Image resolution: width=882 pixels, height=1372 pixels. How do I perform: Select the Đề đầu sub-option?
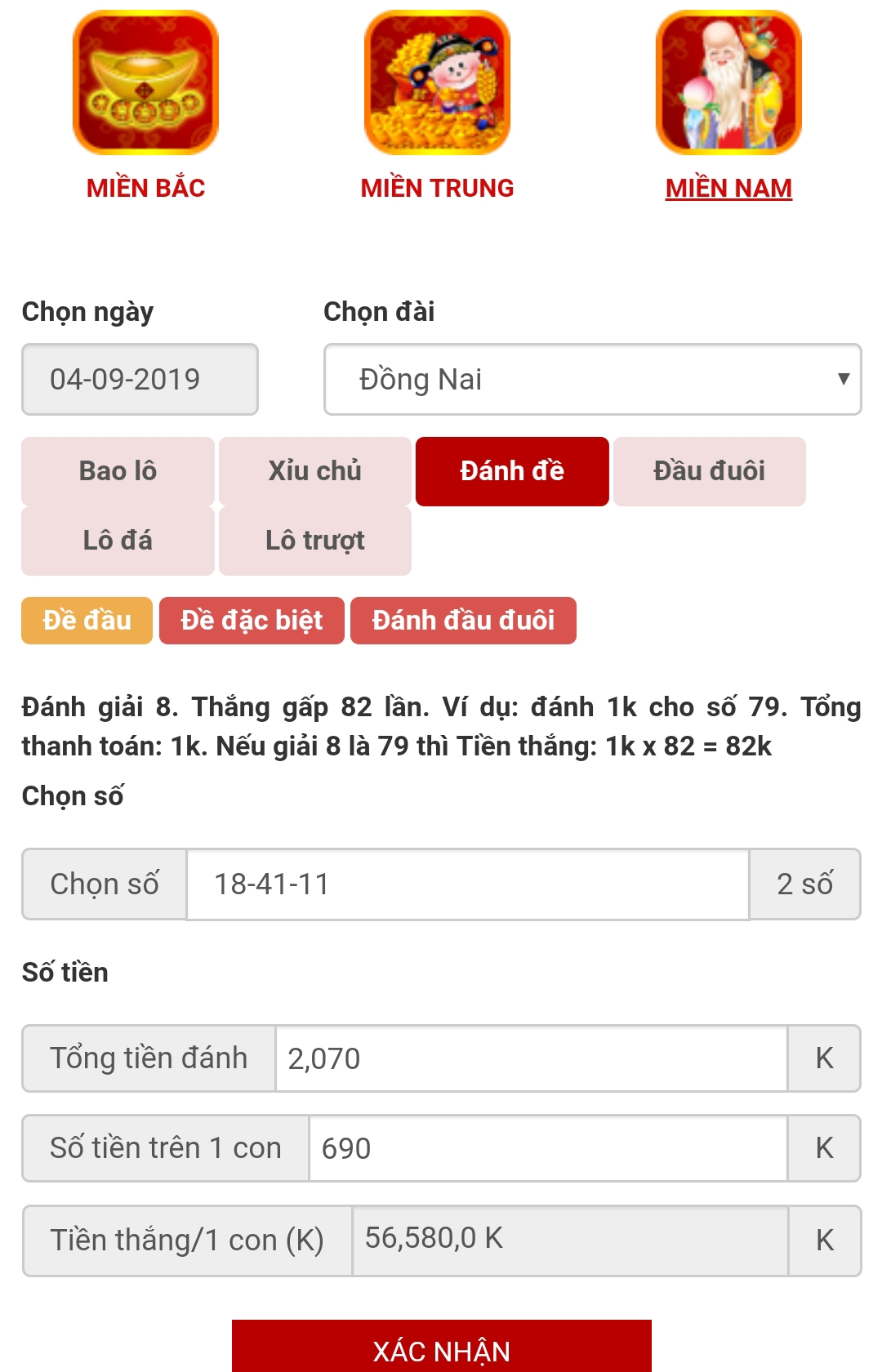coord(87,621)
